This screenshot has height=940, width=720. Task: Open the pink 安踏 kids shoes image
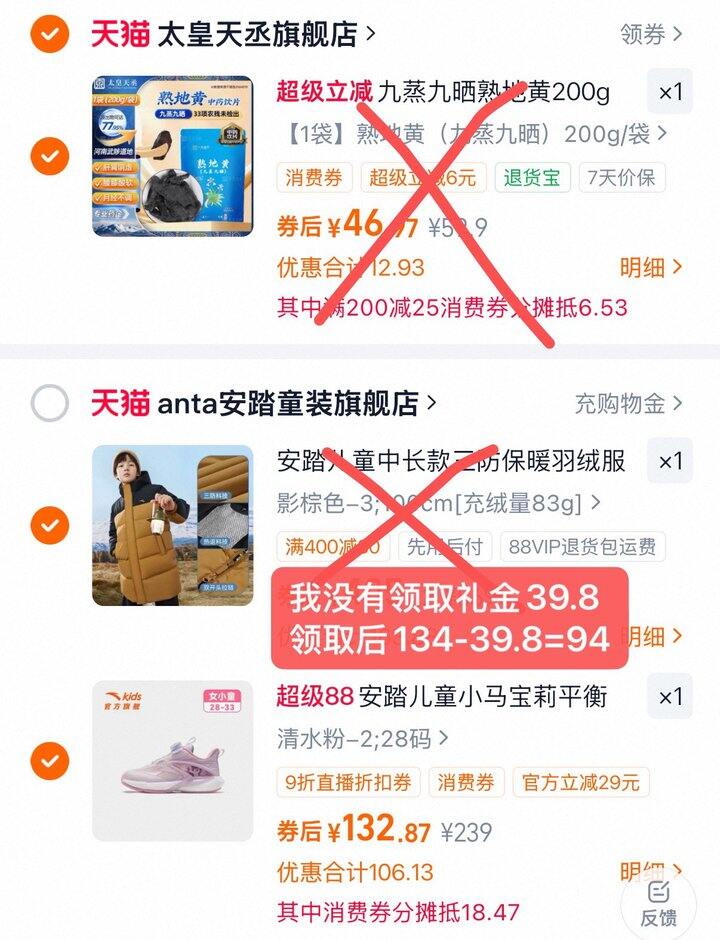pyautogui.click(x=173, y=761)
